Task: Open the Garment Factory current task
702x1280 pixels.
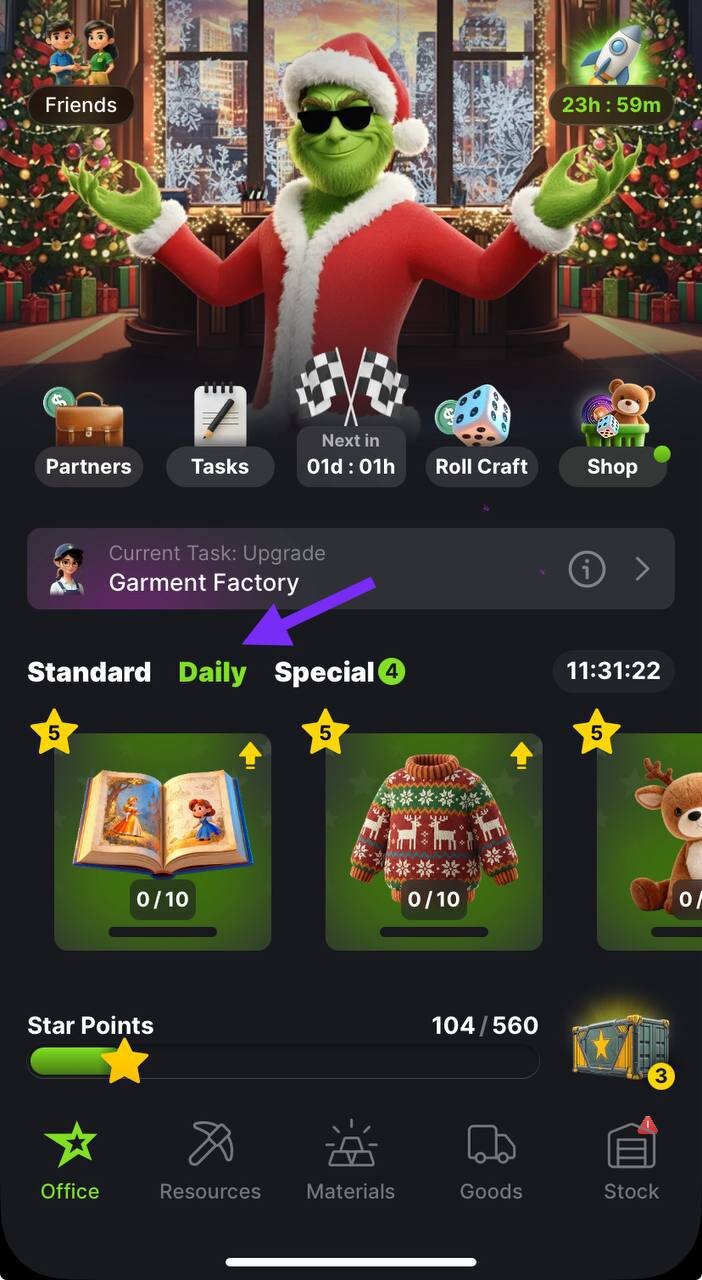Action: click(x=300, y=569)
